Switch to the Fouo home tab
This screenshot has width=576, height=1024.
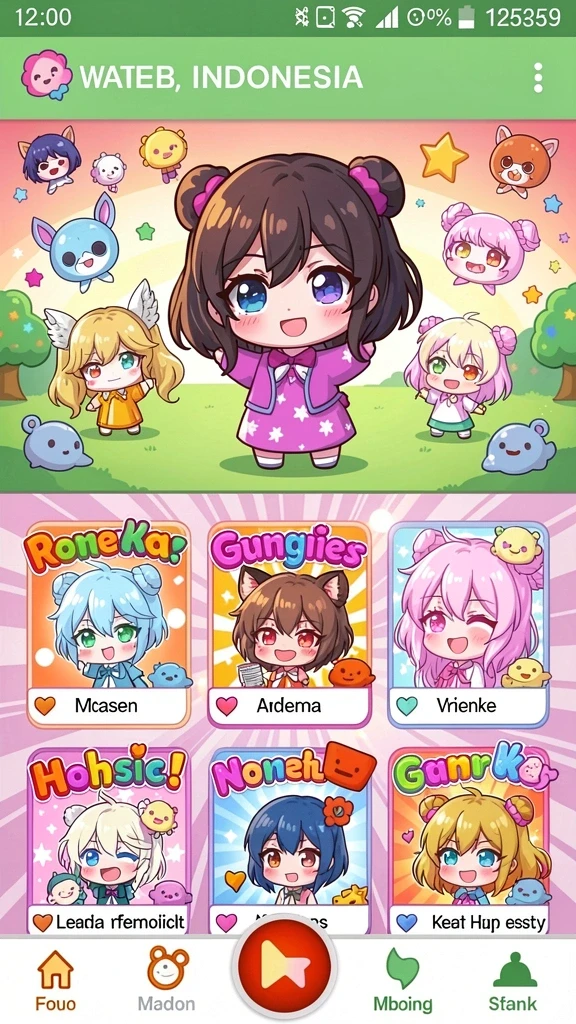(x=56, y=980)
